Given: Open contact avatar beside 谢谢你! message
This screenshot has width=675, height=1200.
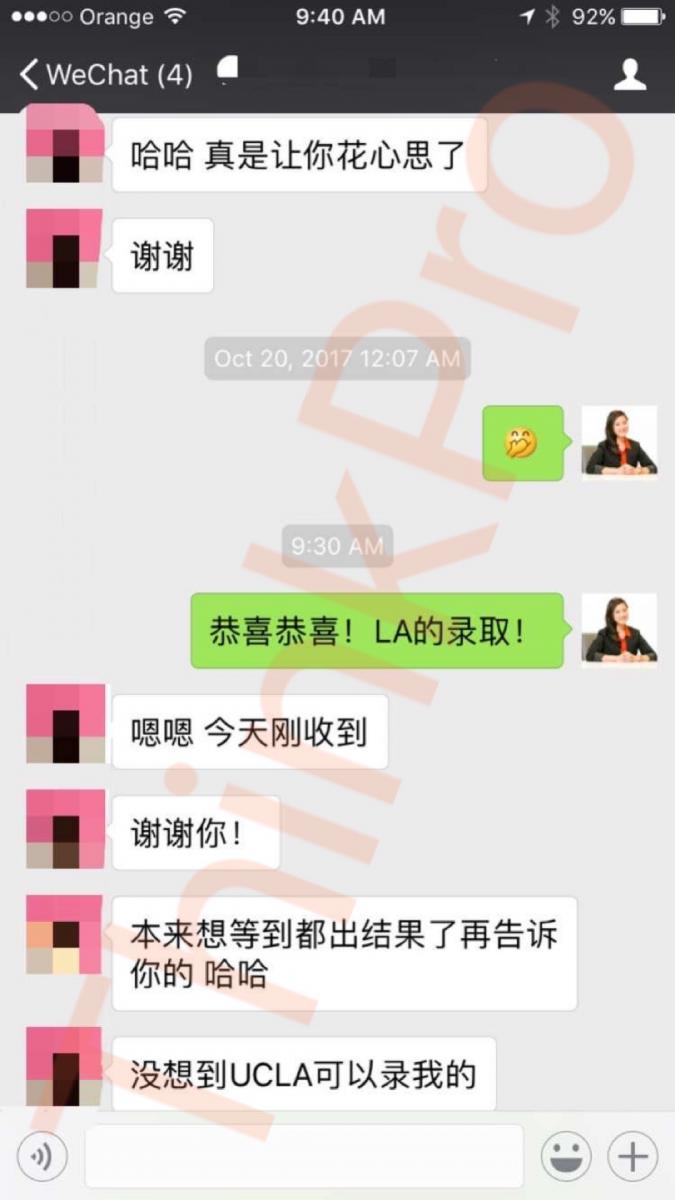Looking at the screenshot, I should click(x=65, y=829).
